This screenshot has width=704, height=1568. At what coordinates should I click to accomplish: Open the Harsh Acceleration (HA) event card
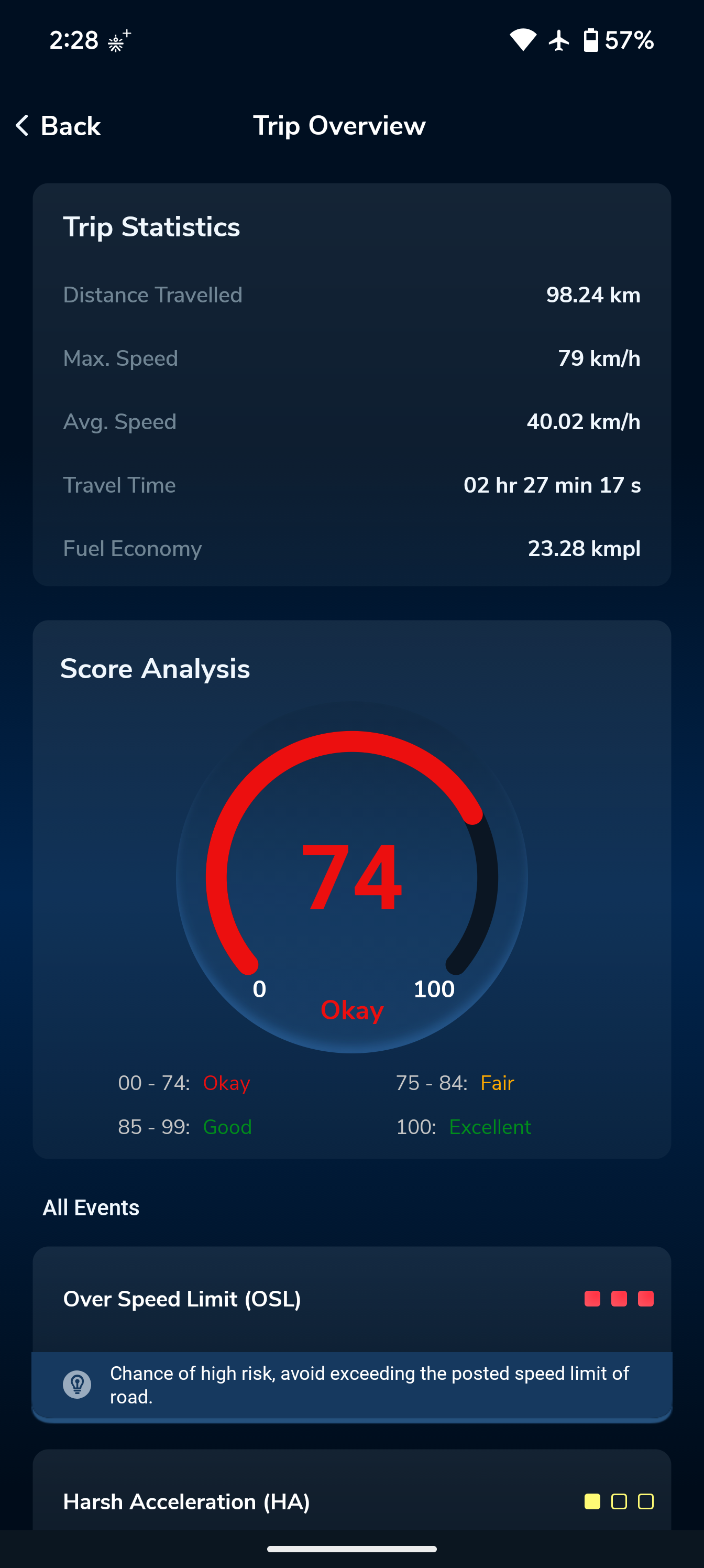351,1501
